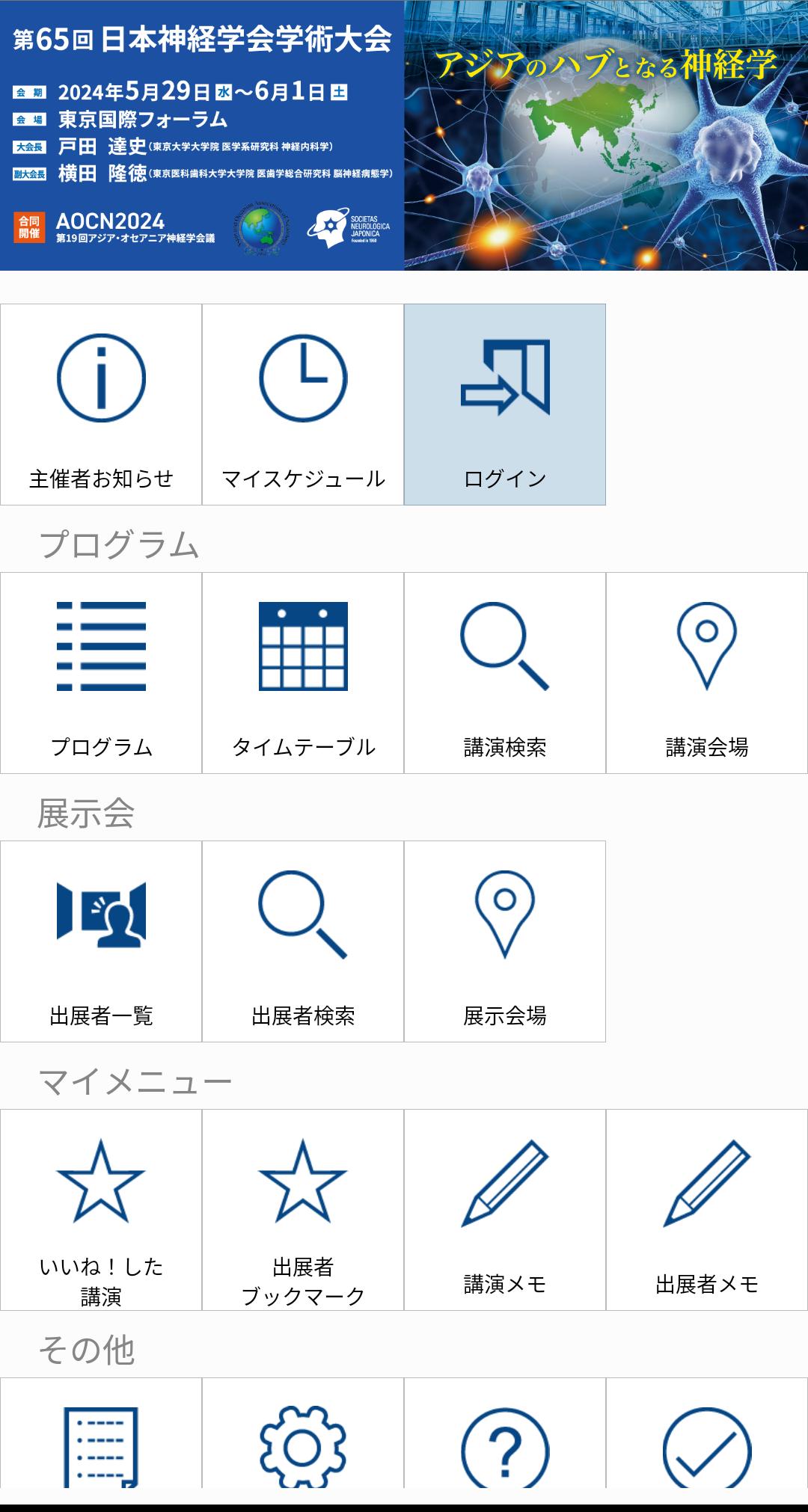Show 講演会場 lecture venue map

pos(707,673)
